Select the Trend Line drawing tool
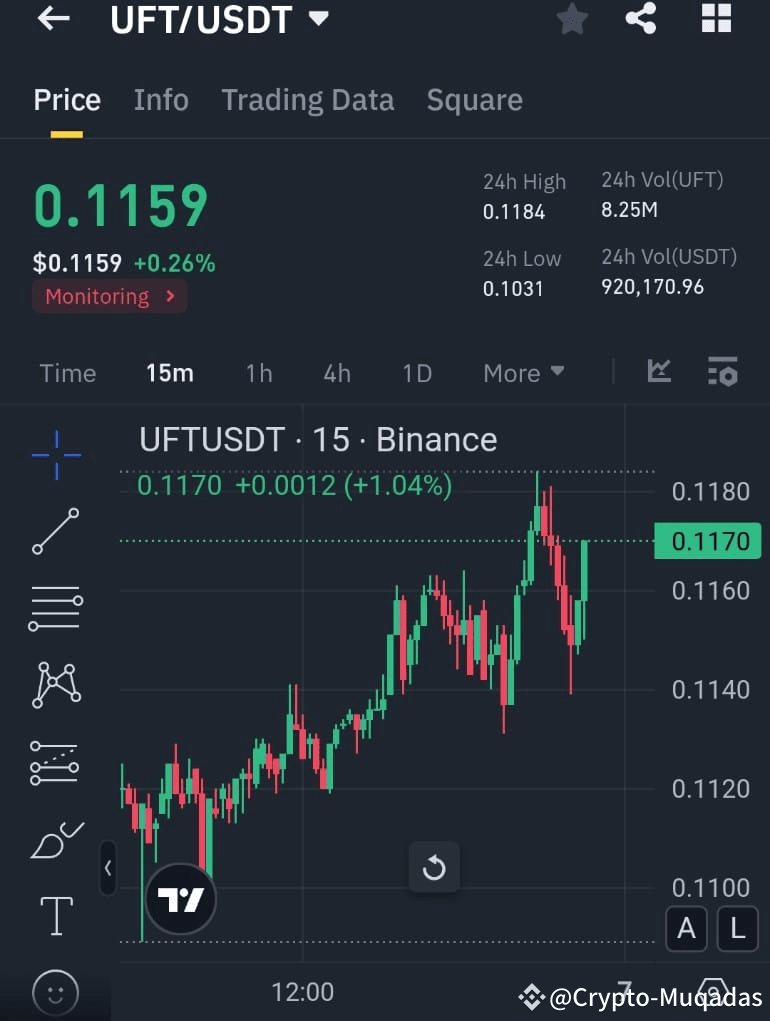Image resolution: width=770 pixels, height=1021 pixels. [55, 530]
